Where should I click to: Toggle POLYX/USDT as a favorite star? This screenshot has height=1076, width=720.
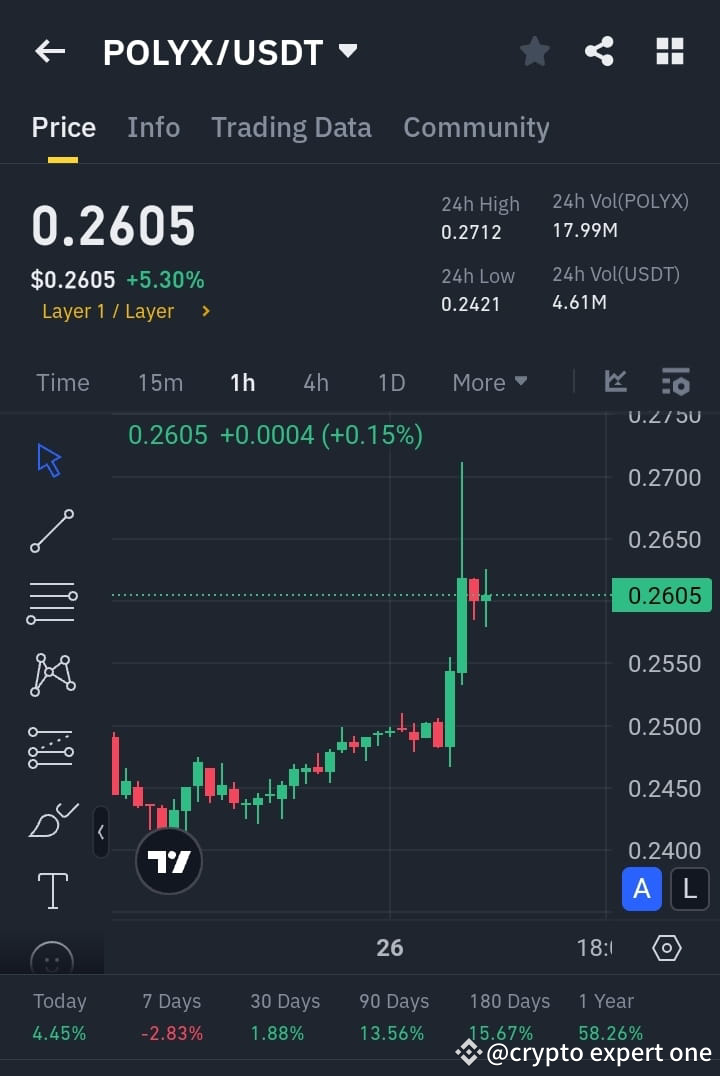point(534,51)
